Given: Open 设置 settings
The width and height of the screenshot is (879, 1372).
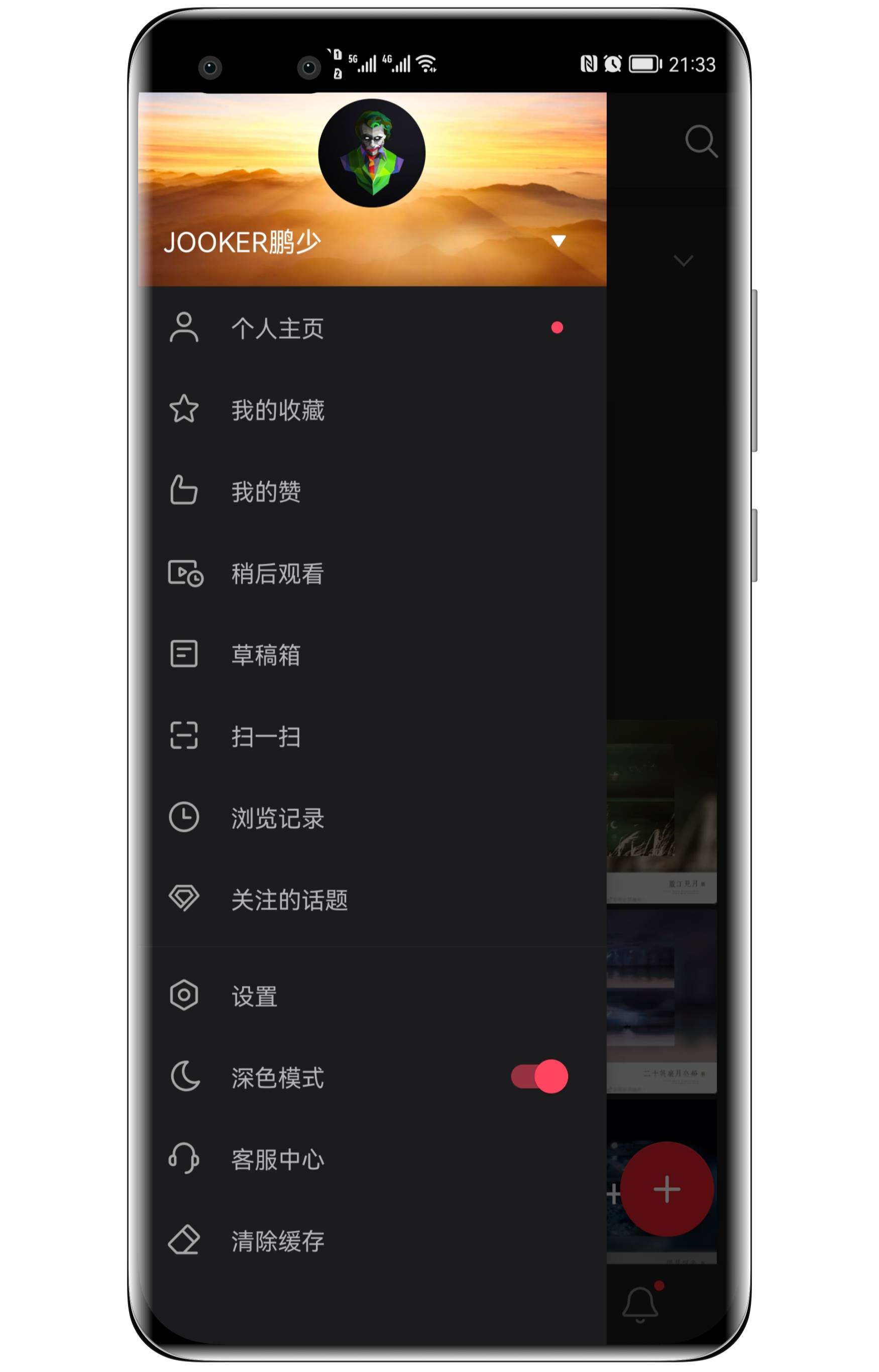Looking at the screenshot, I should click(x=255, y=996).
